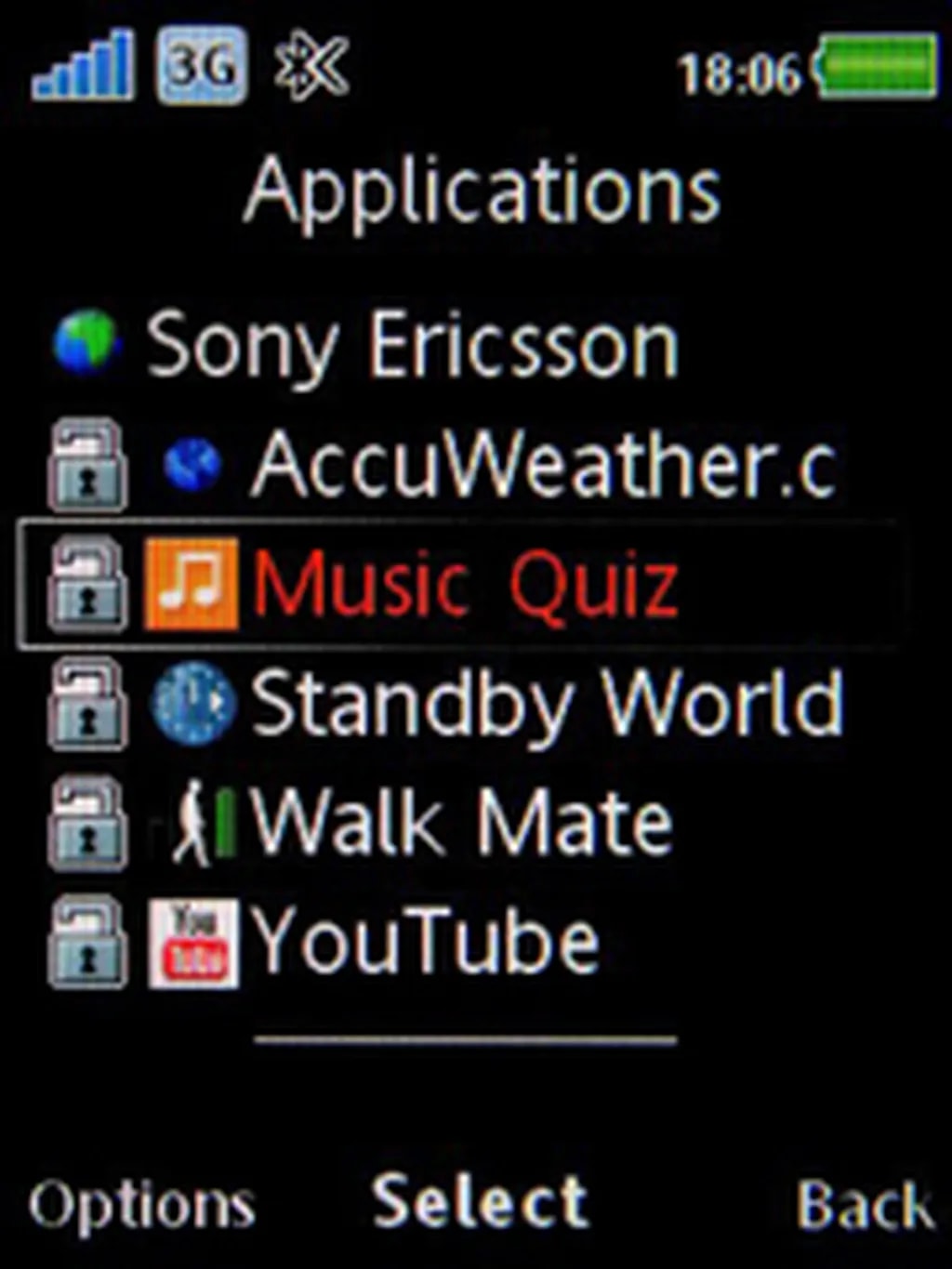The height and width of the screenshot is (1269, 952).
Task: Open the Music Quiz application
Action: tap(463, 585)
